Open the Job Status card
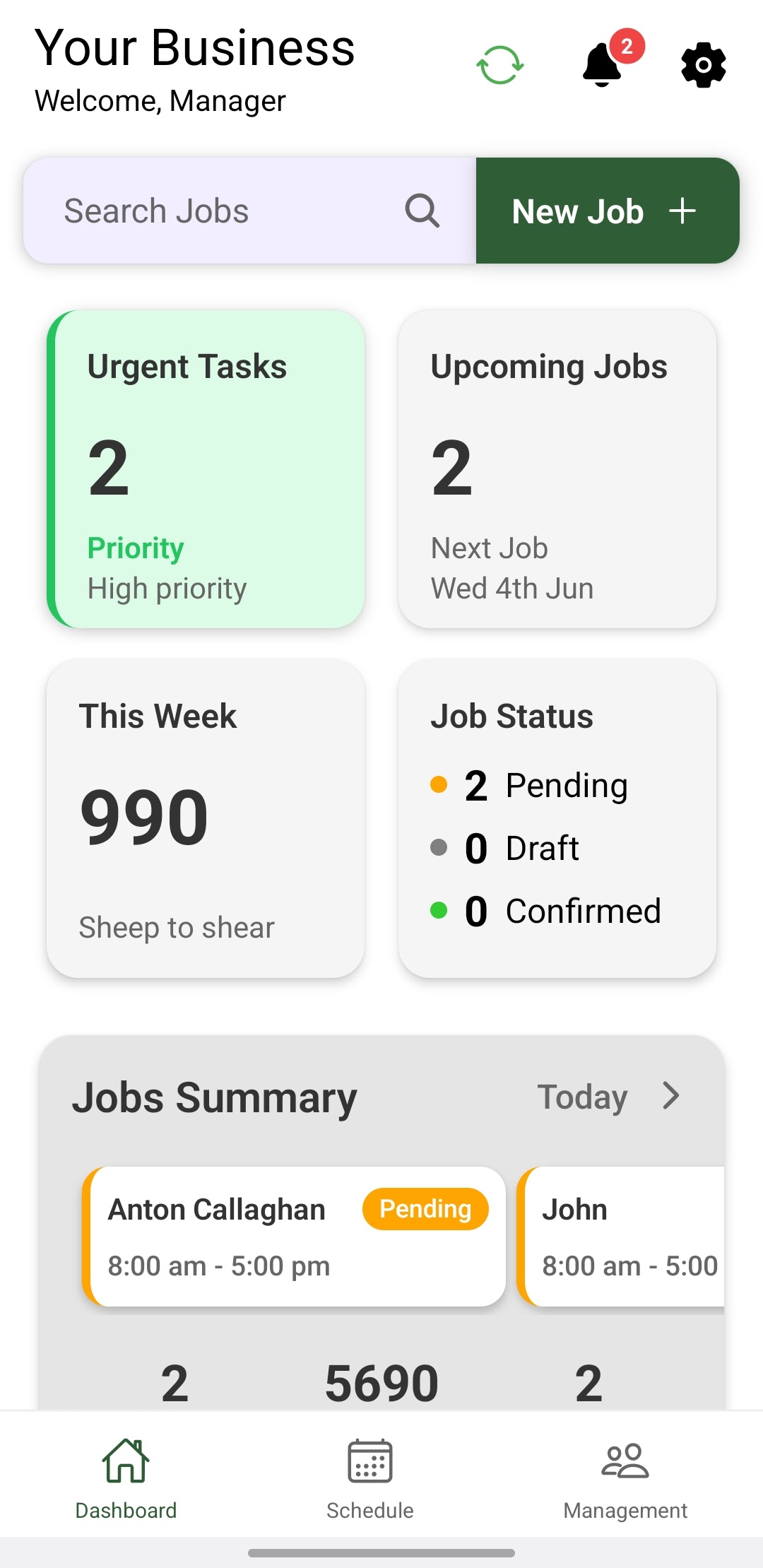Viewport: 763px width, 1568px height. point(557,818)
